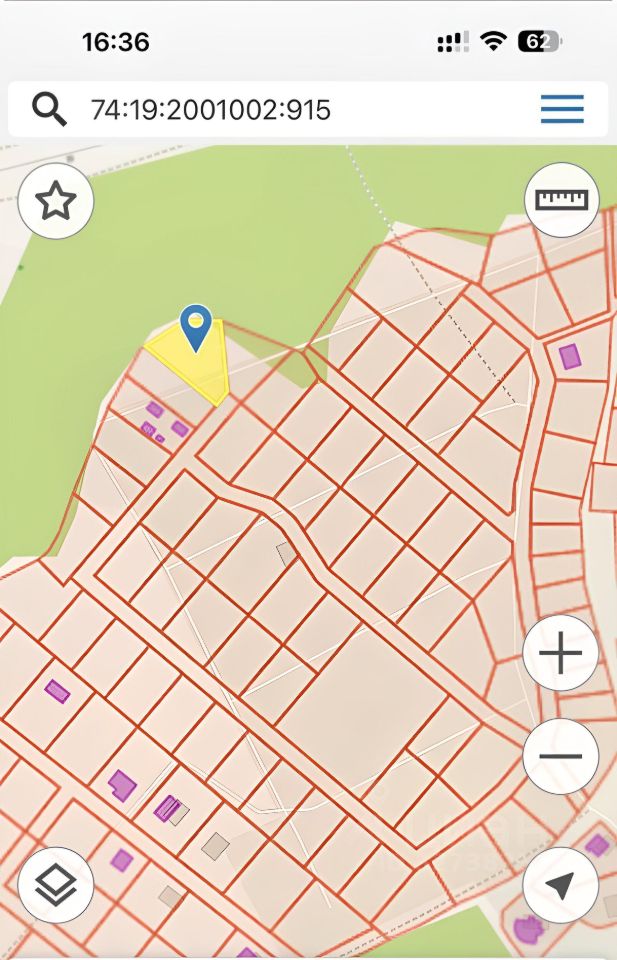Zoom out of the map

pyautogui.click(x=560, y=756)
